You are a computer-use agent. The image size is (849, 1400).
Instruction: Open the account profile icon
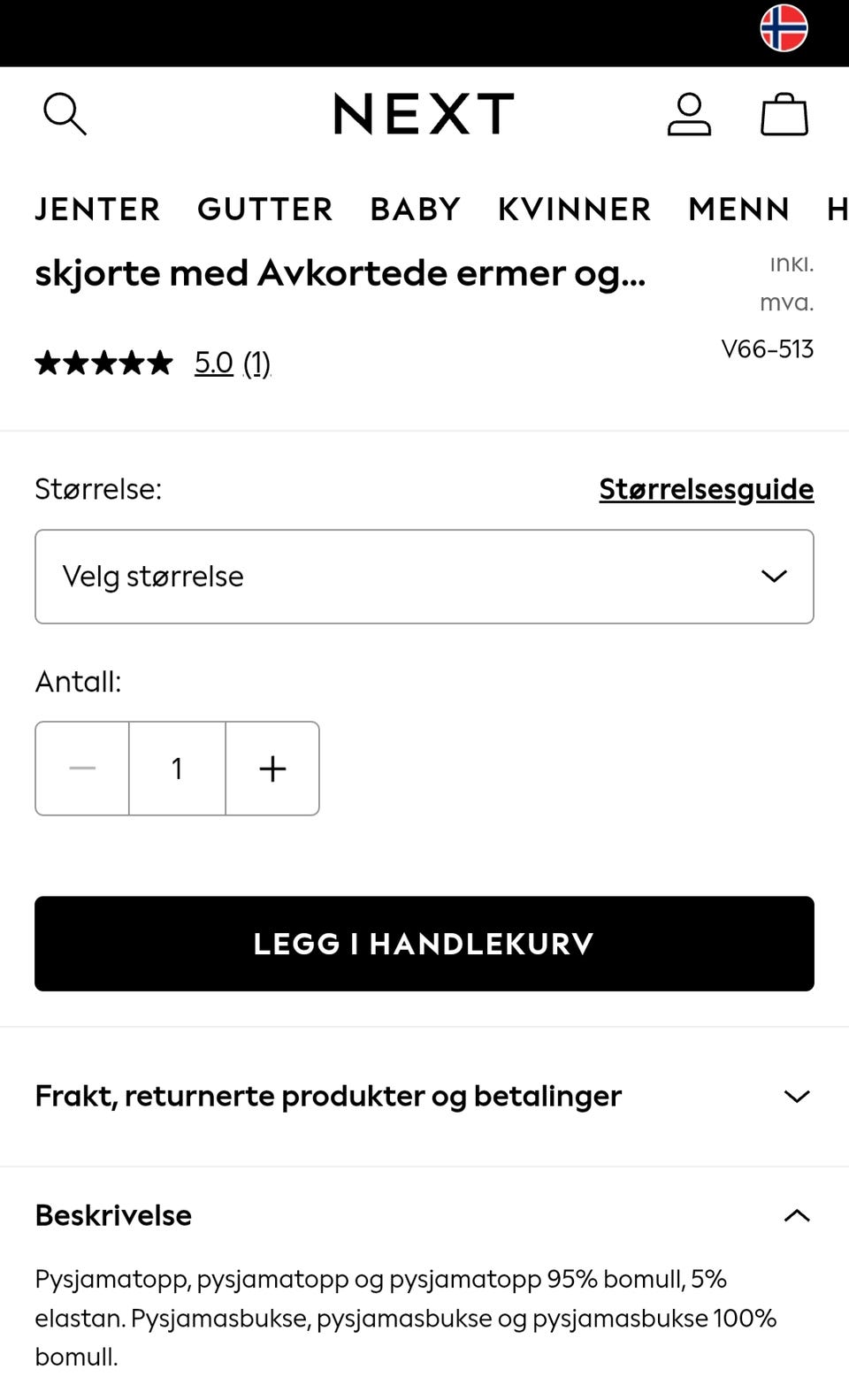689,114
